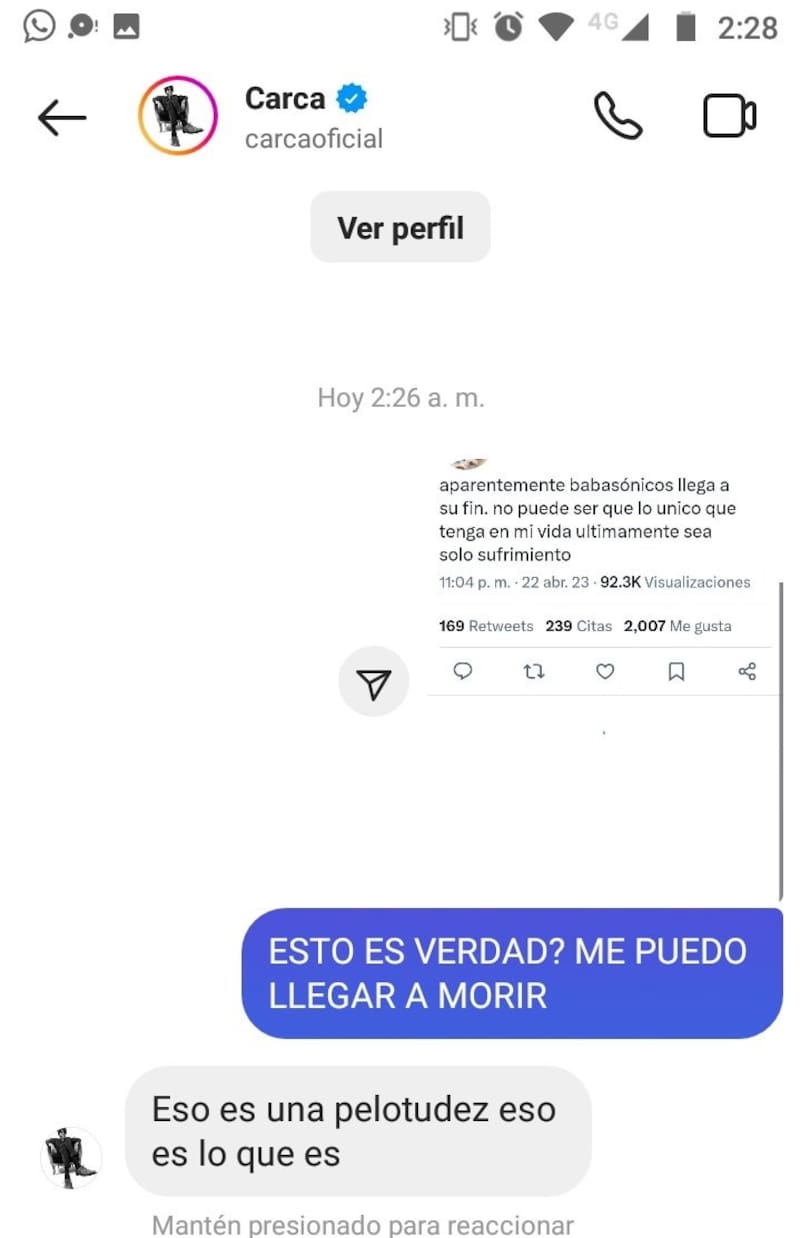Screen dimensions: 800x1238
Task: Start a voice call with Carca
Action: pos(618,116)
